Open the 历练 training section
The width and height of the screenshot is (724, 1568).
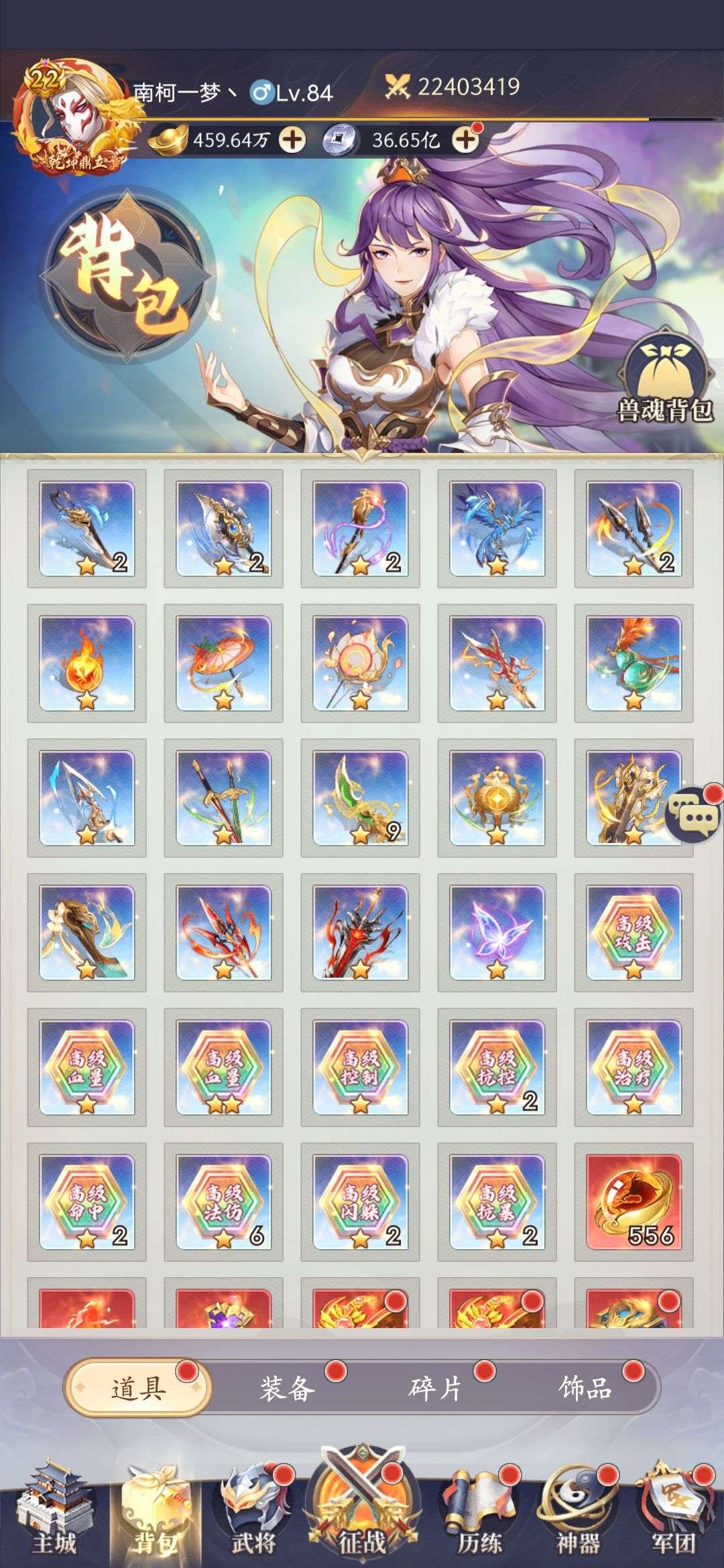pyautogui.click(x=480, y=1513)
